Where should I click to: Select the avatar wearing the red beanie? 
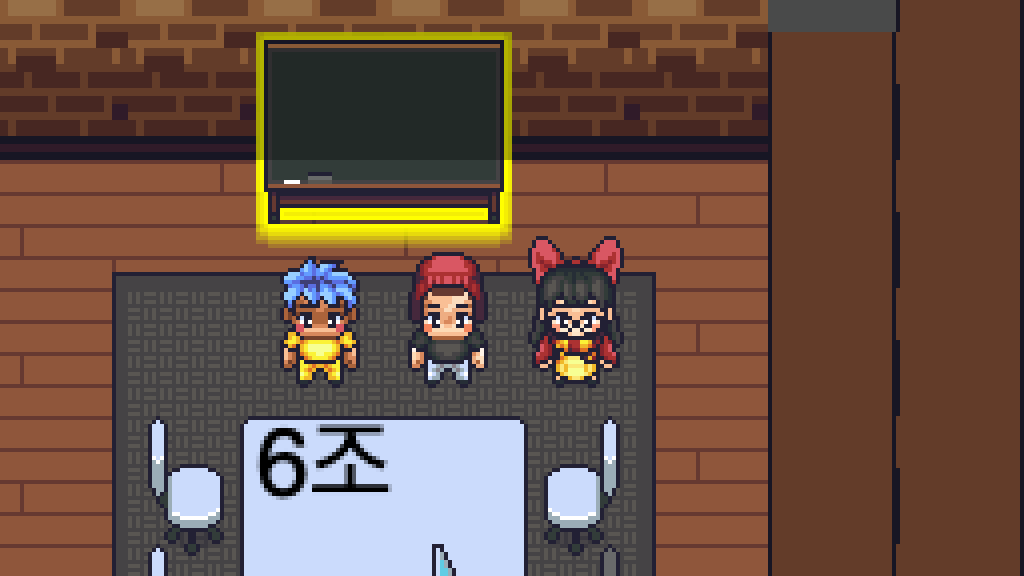click(448, 320)
